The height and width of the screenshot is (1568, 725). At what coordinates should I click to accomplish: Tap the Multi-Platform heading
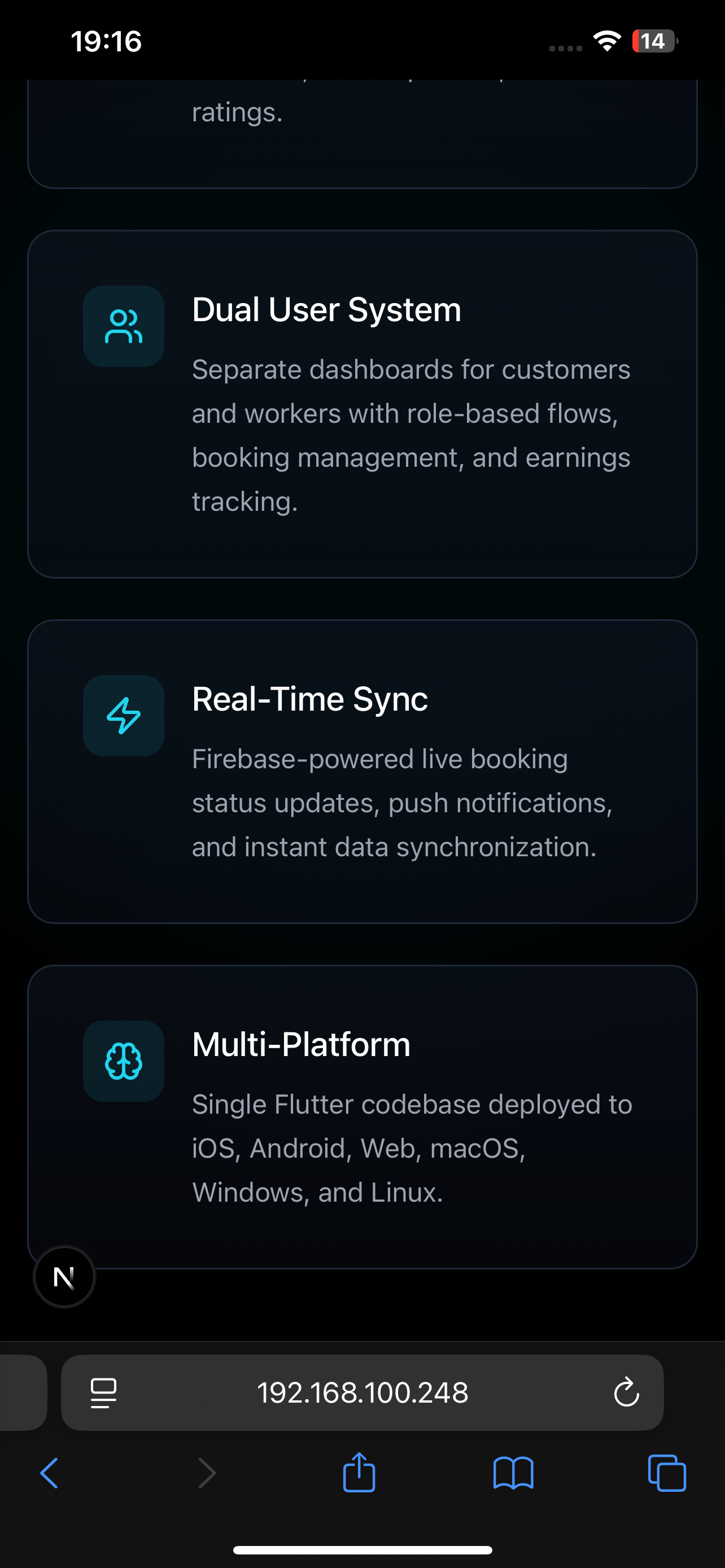(x=301, y=1044)
